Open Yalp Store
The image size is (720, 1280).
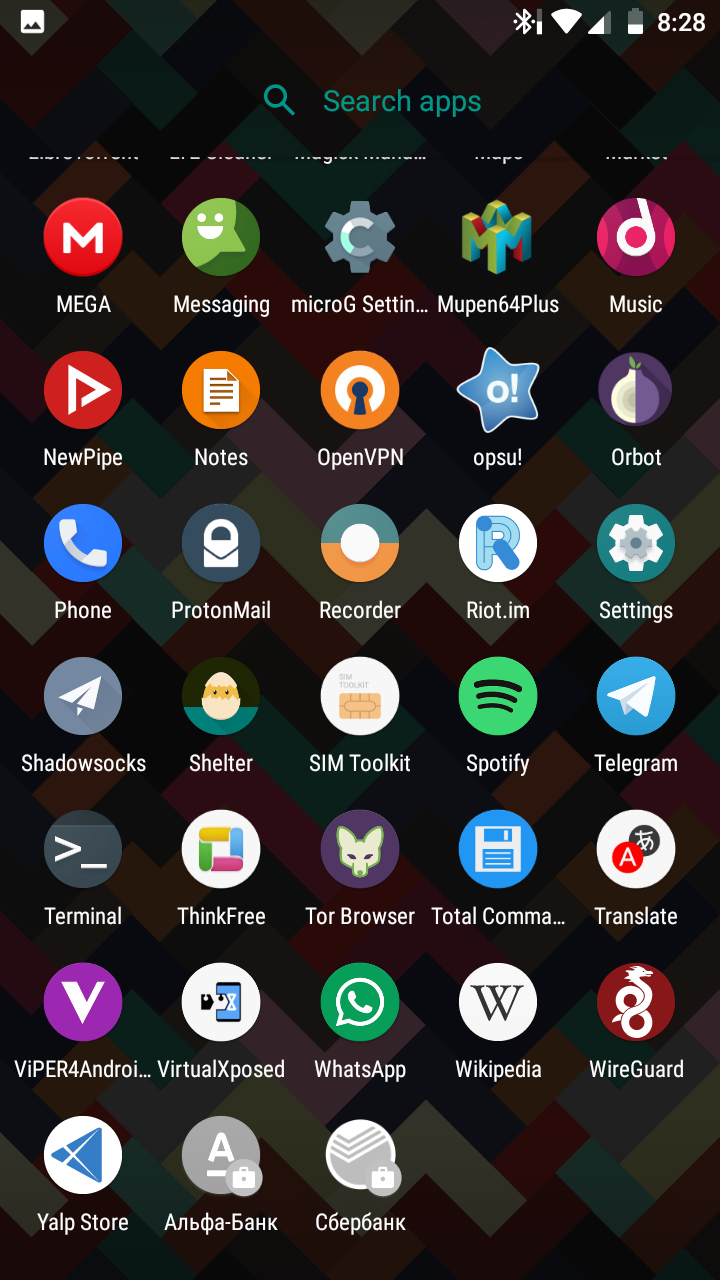pyautogui.click(x=83, y=1156)
